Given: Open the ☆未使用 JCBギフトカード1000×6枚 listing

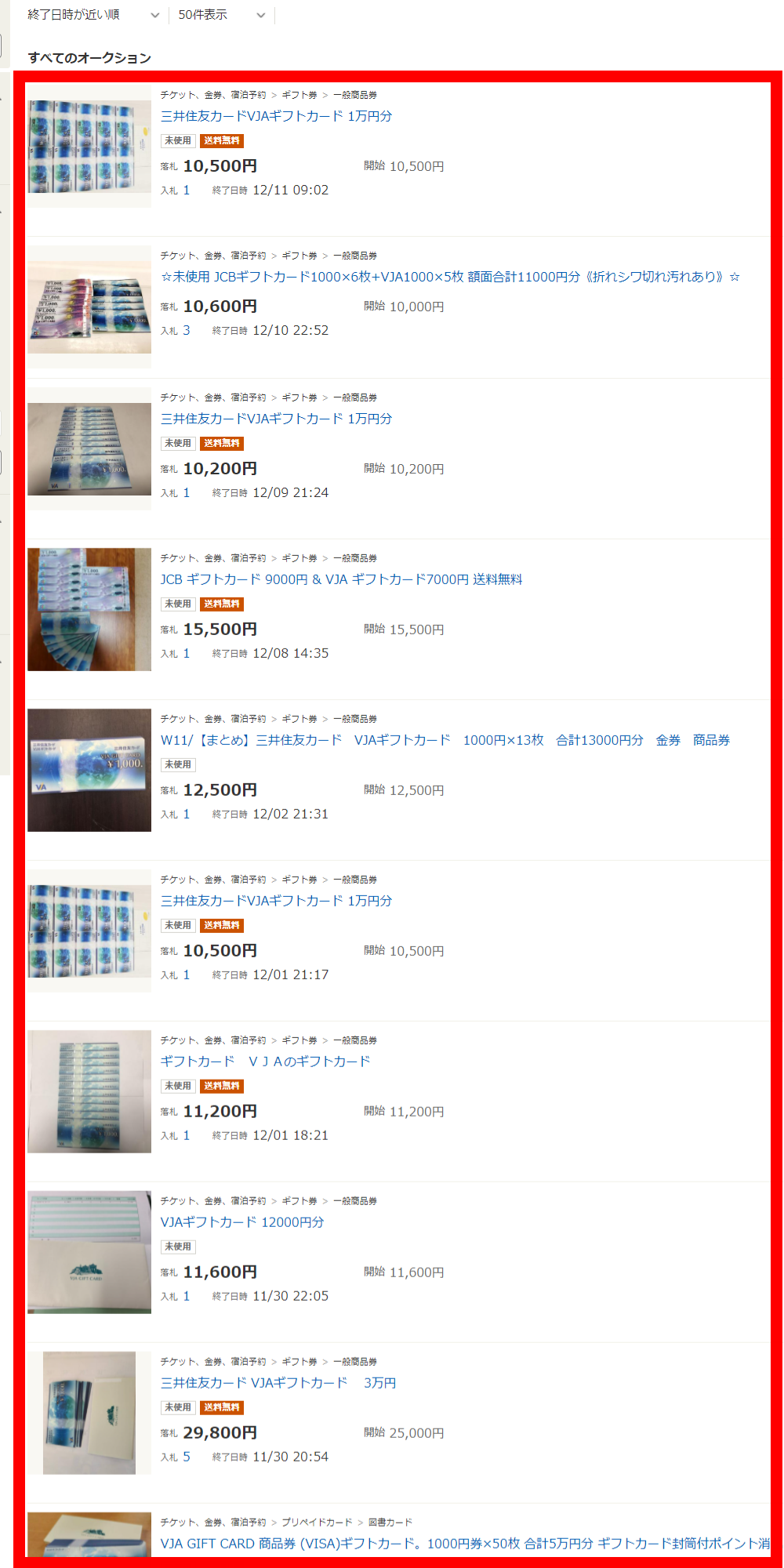Looking at the screenshot, I should click(x=450, y=277).
